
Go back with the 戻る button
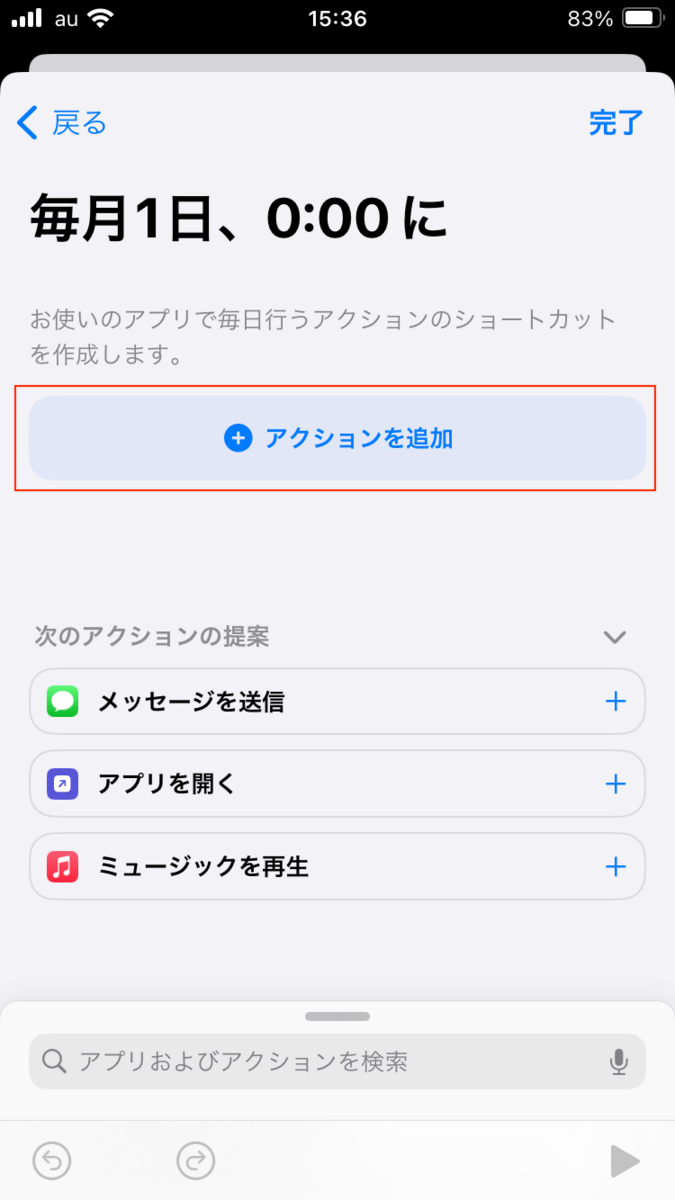(x=62, y=123)
